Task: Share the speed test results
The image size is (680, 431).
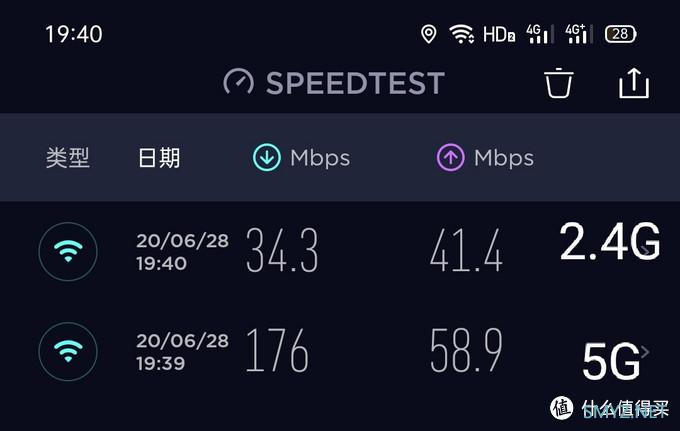Action: click(634, 83)
